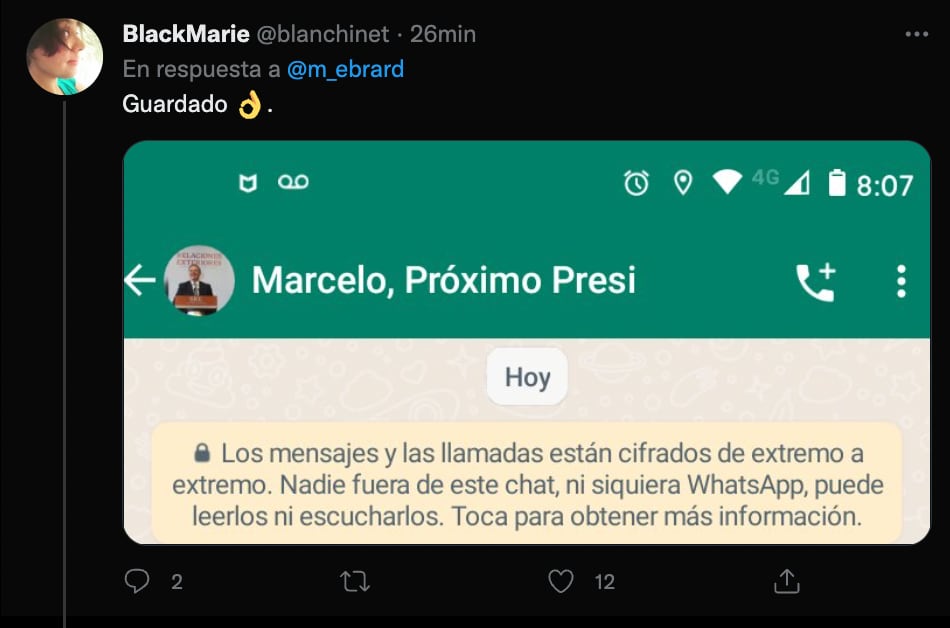
Task: Retweet BlackMarie's tweet
Action: point(355,581)
